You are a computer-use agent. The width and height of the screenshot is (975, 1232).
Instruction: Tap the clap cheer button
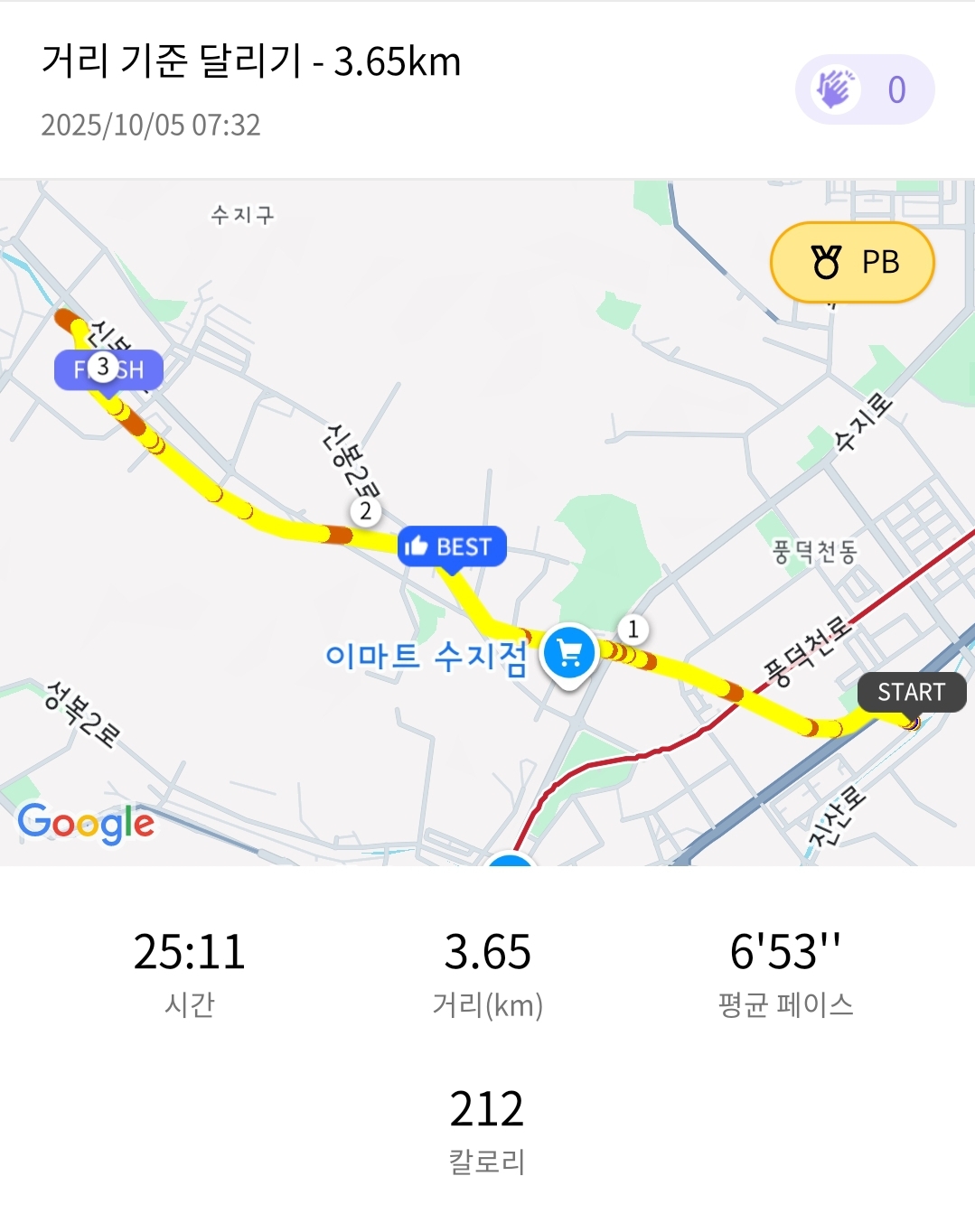[x=864, y=89]
